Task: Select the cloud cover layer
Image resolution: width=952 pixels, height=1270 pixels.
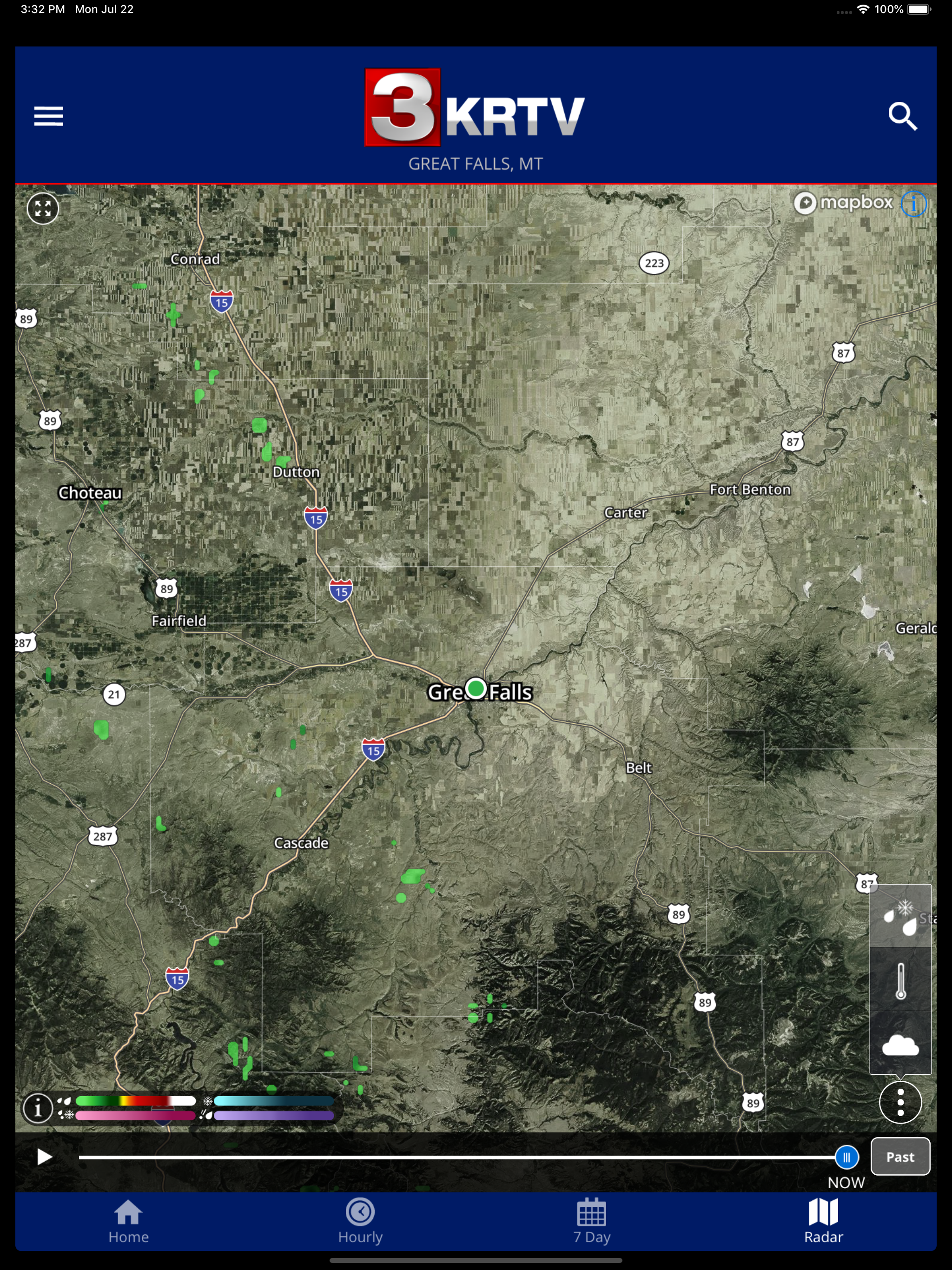Action: [900, 1042]
